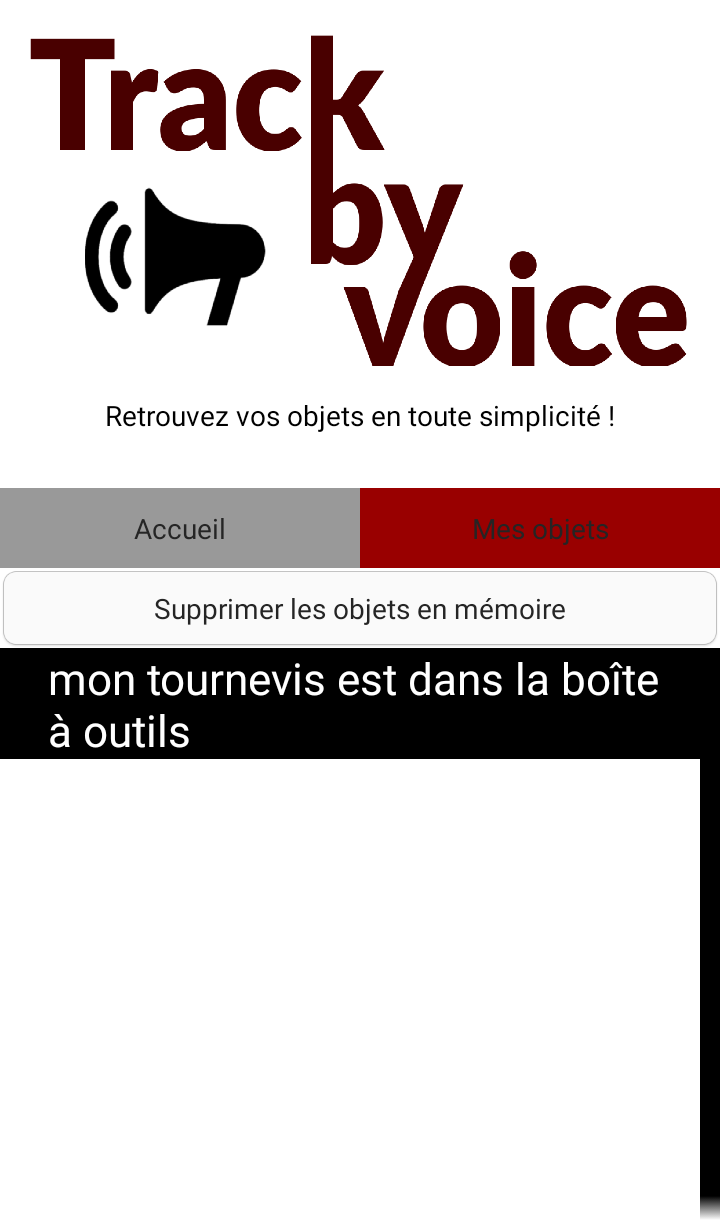This screenshot has height=1220, width=720.
Task: Switch to the Accueil tab
Action: 180,528
